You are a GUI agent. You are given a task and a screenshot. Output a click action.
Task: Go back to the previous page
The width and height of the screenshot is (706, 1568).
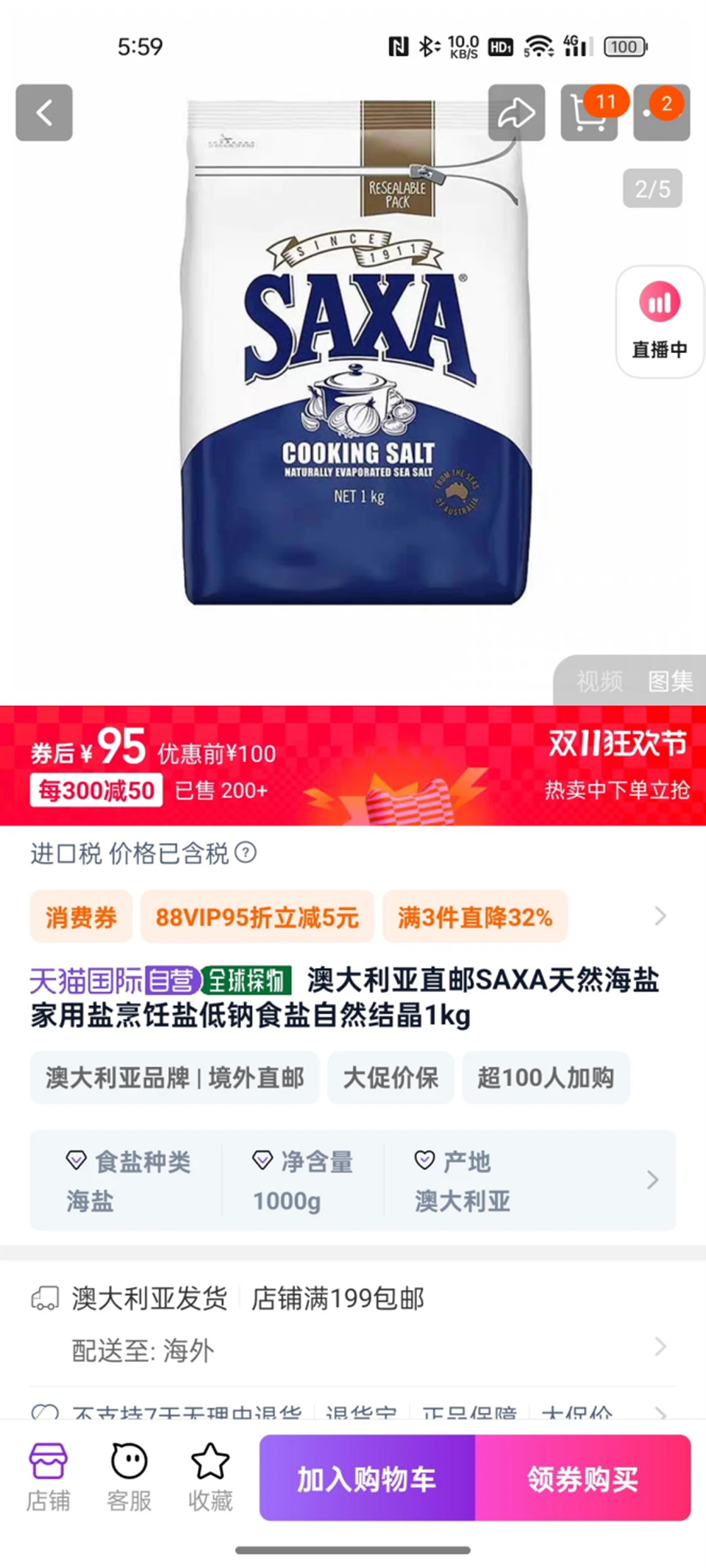click(44, 113)
